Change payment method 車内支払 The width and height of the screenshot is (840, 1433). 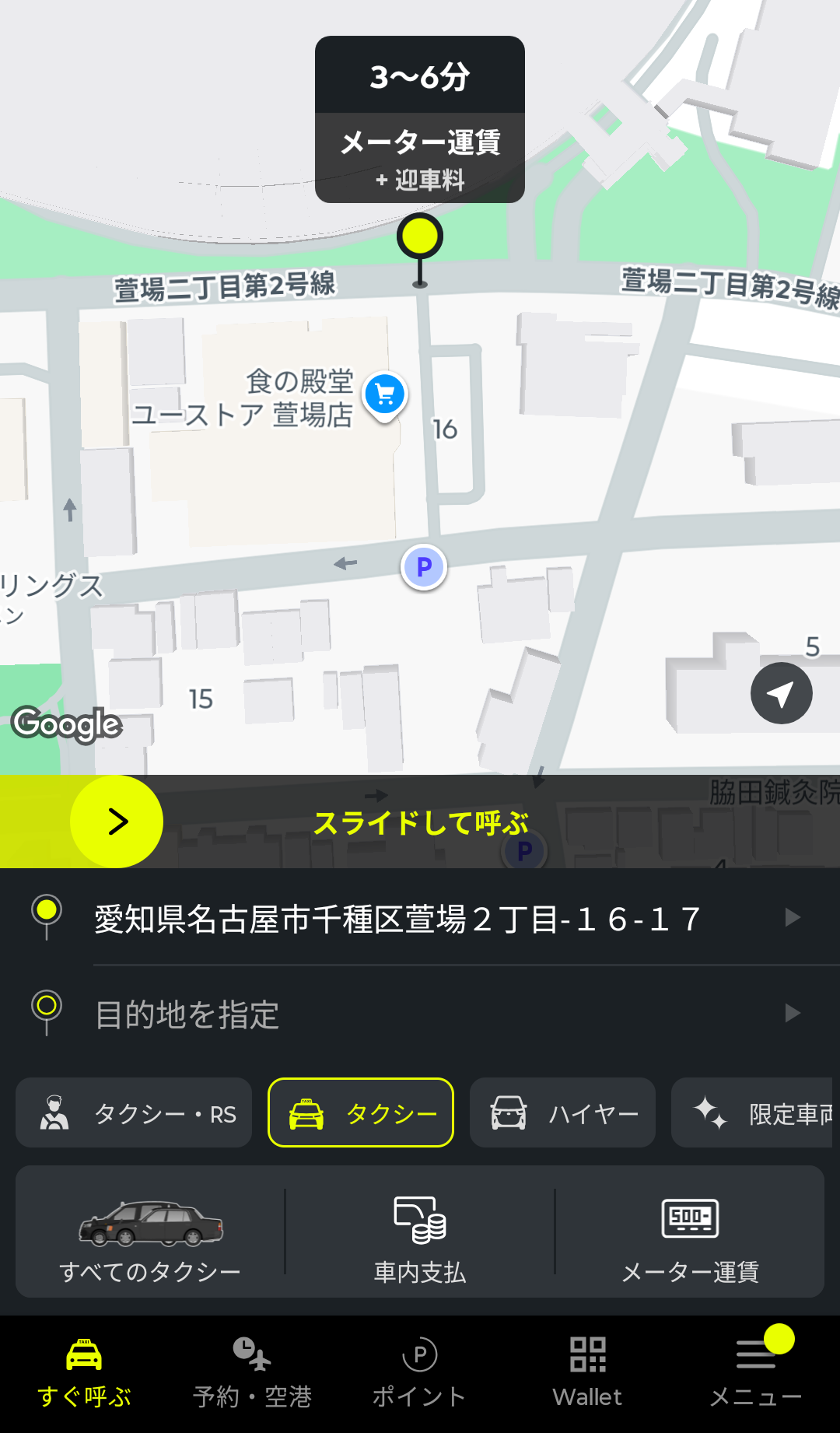pyautogui.click(x=420, y=1233)
